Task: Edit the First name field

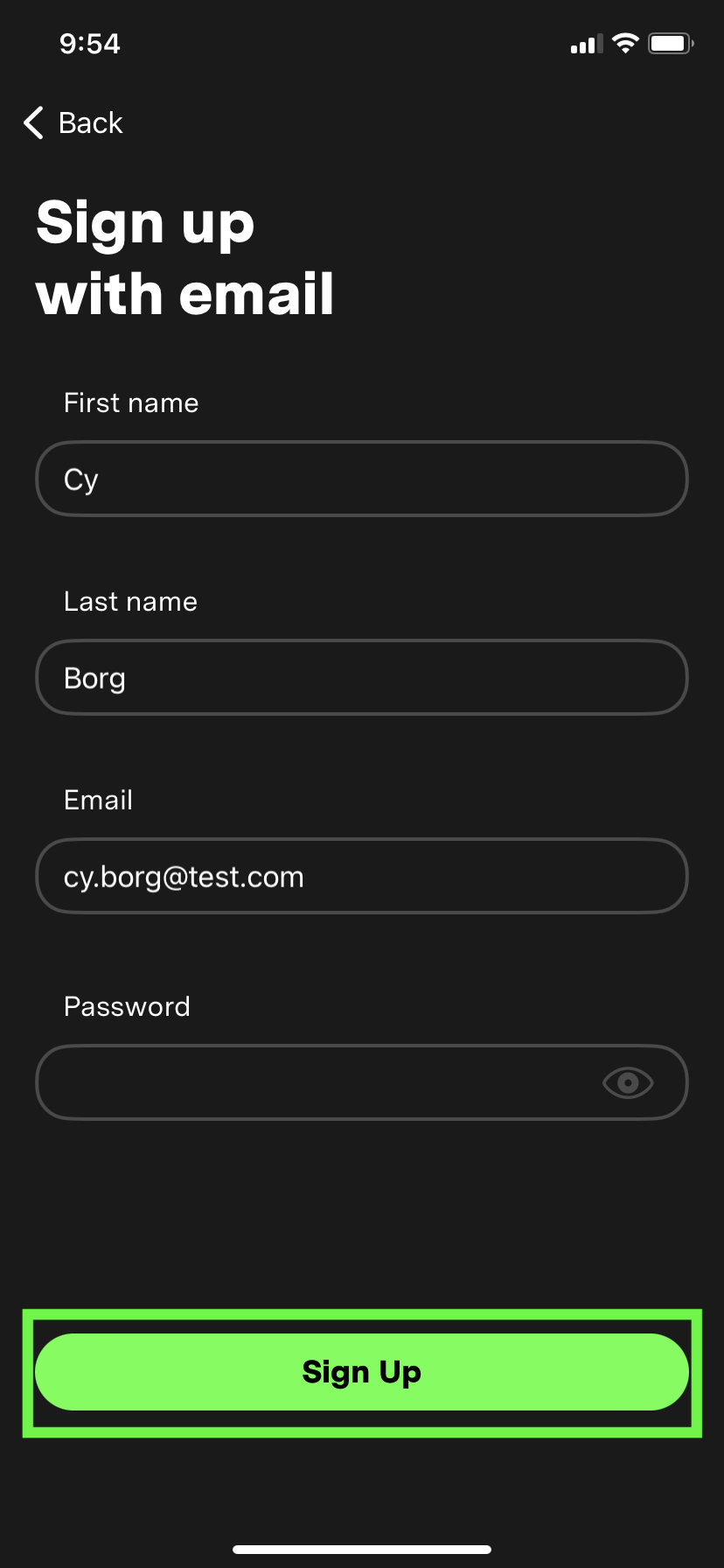Action: (361, 479)
